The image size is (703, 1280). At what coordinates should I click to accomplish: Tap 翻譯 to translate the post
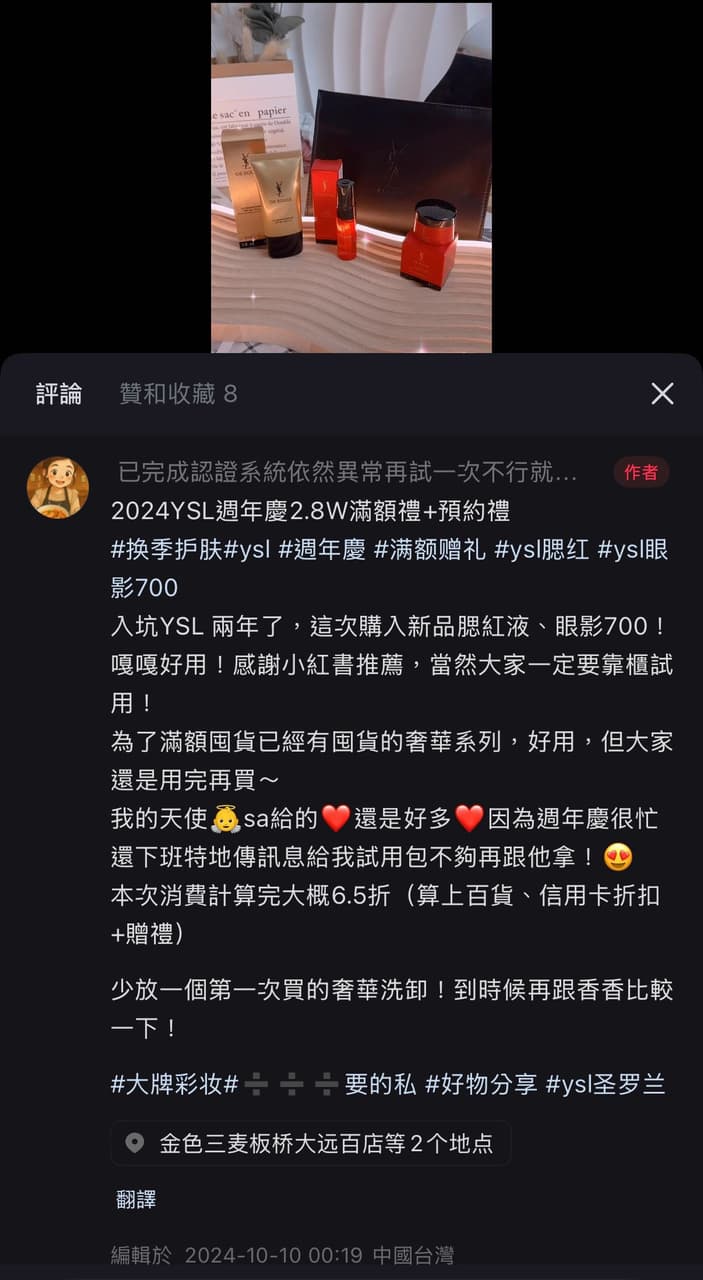tap(136, 1200)
